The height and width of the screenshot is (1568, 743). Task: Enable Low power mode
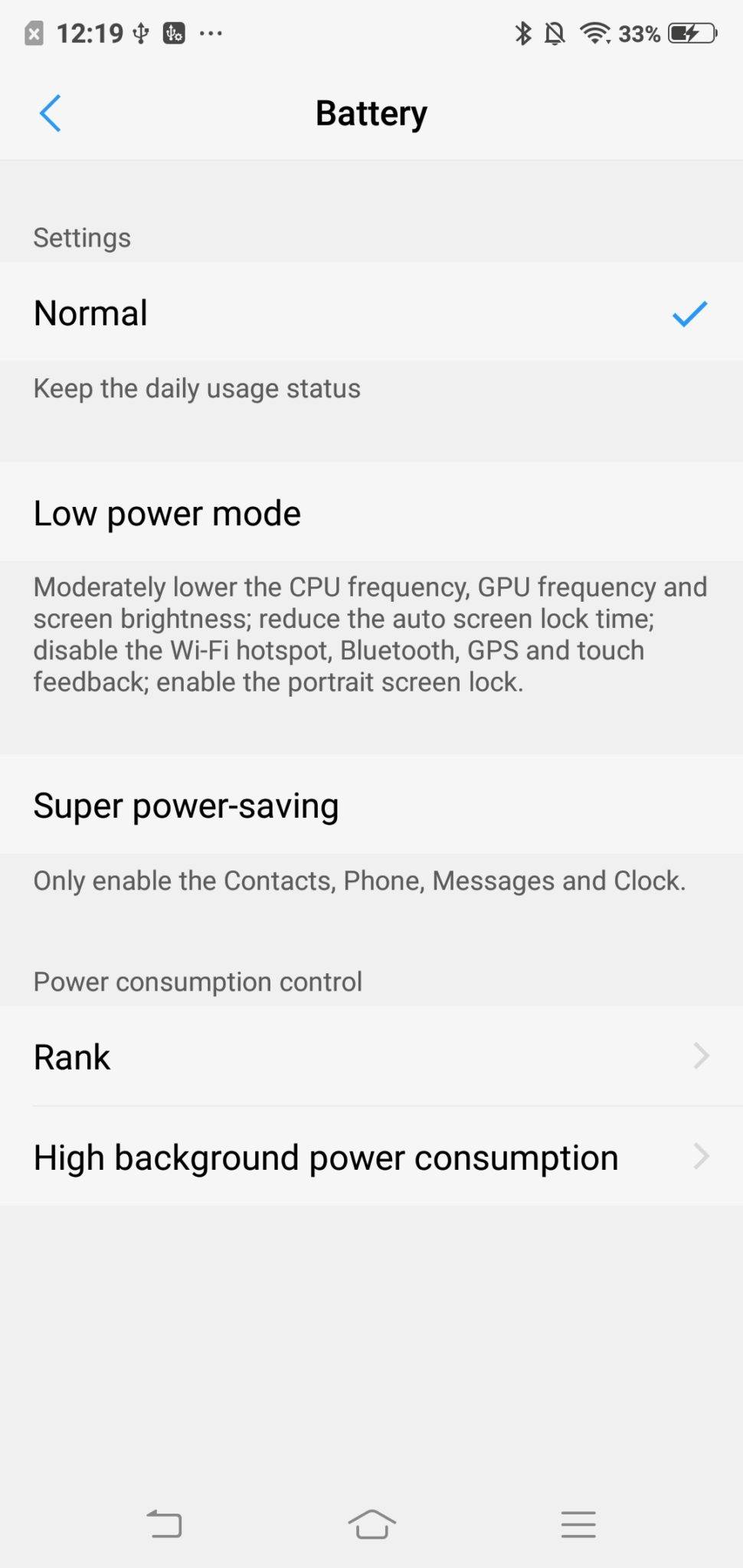(371, 513)
